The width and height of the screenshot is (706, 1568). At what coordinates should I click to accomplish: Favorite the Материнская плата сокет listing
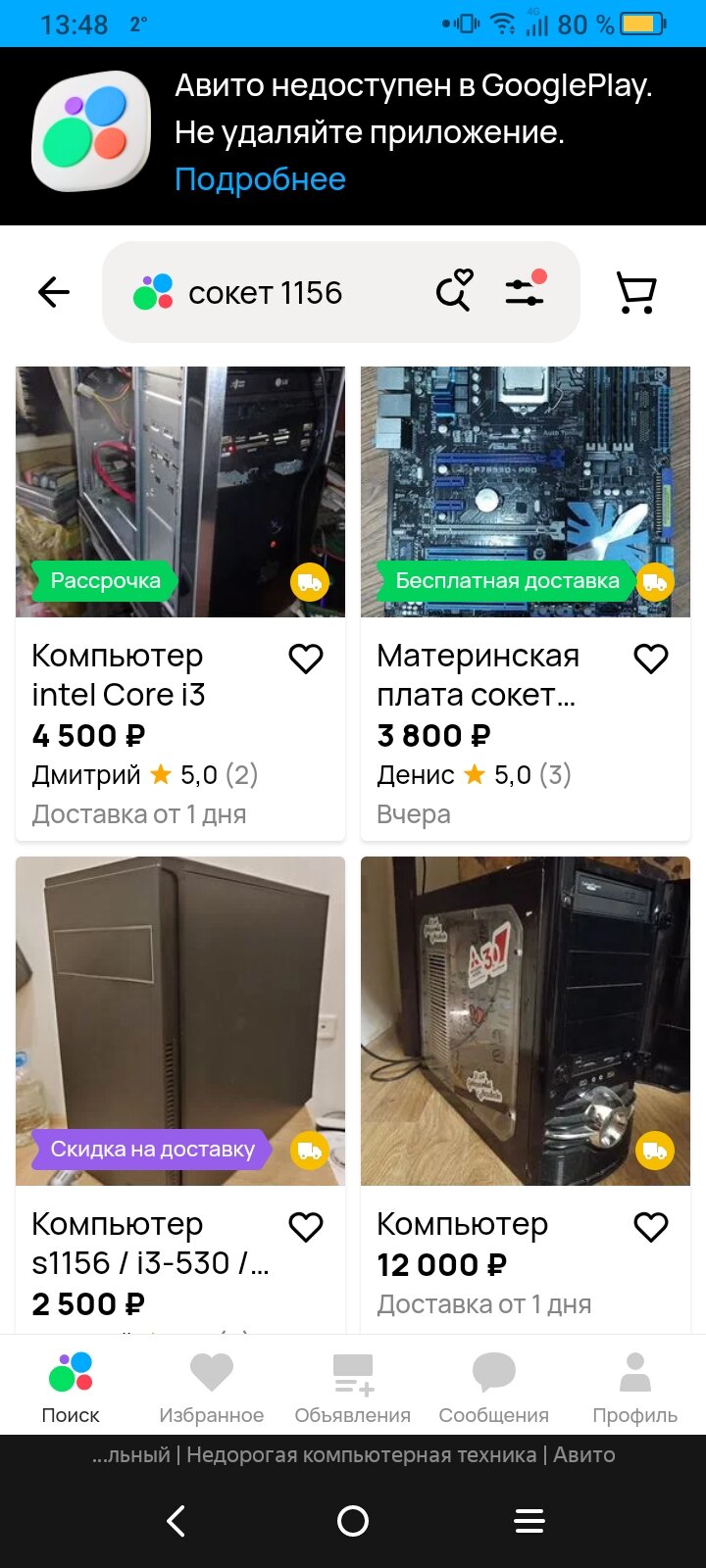click(651, 659)
